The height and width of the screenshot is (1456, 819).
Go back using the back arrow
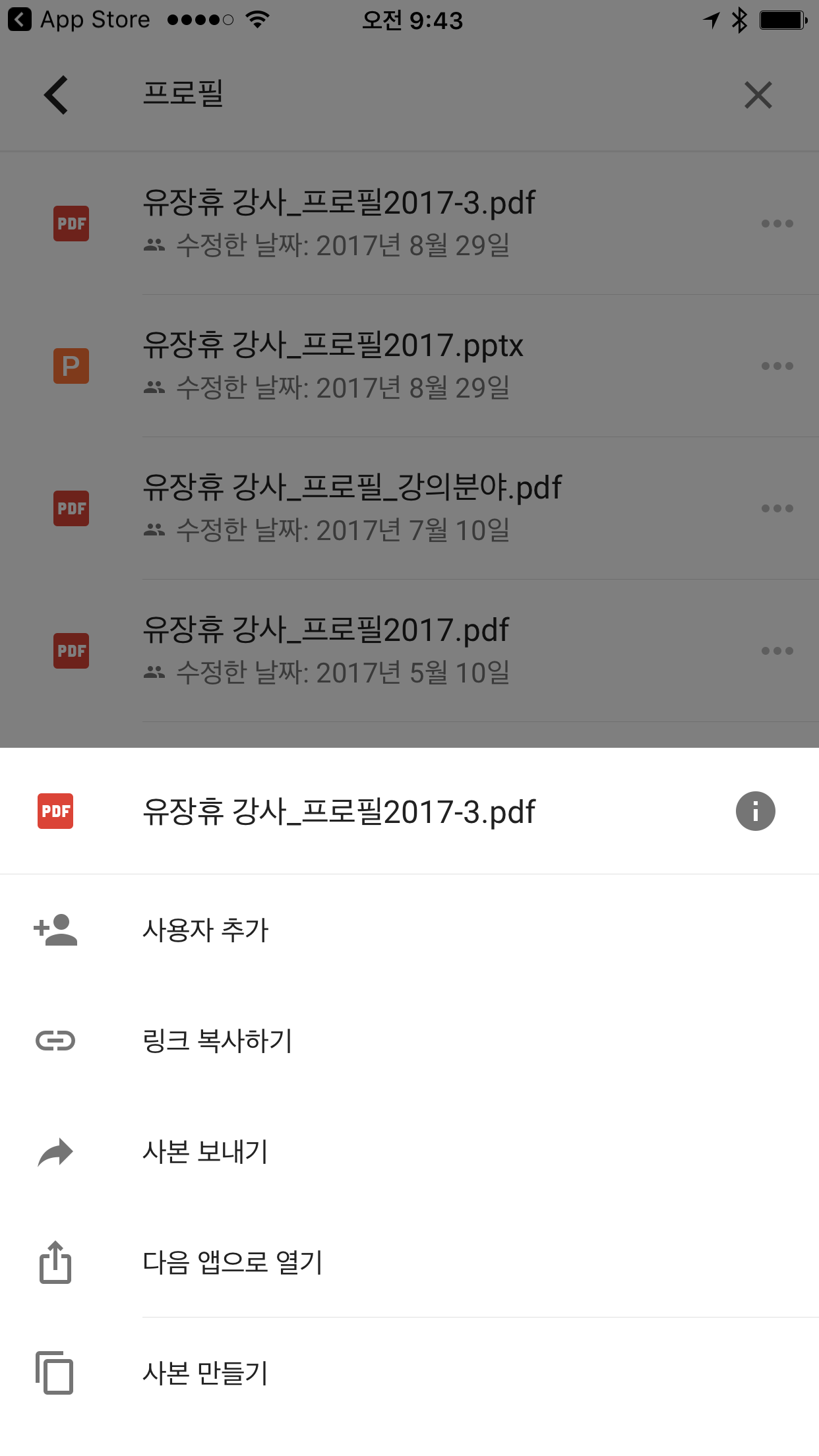(57, 95)
